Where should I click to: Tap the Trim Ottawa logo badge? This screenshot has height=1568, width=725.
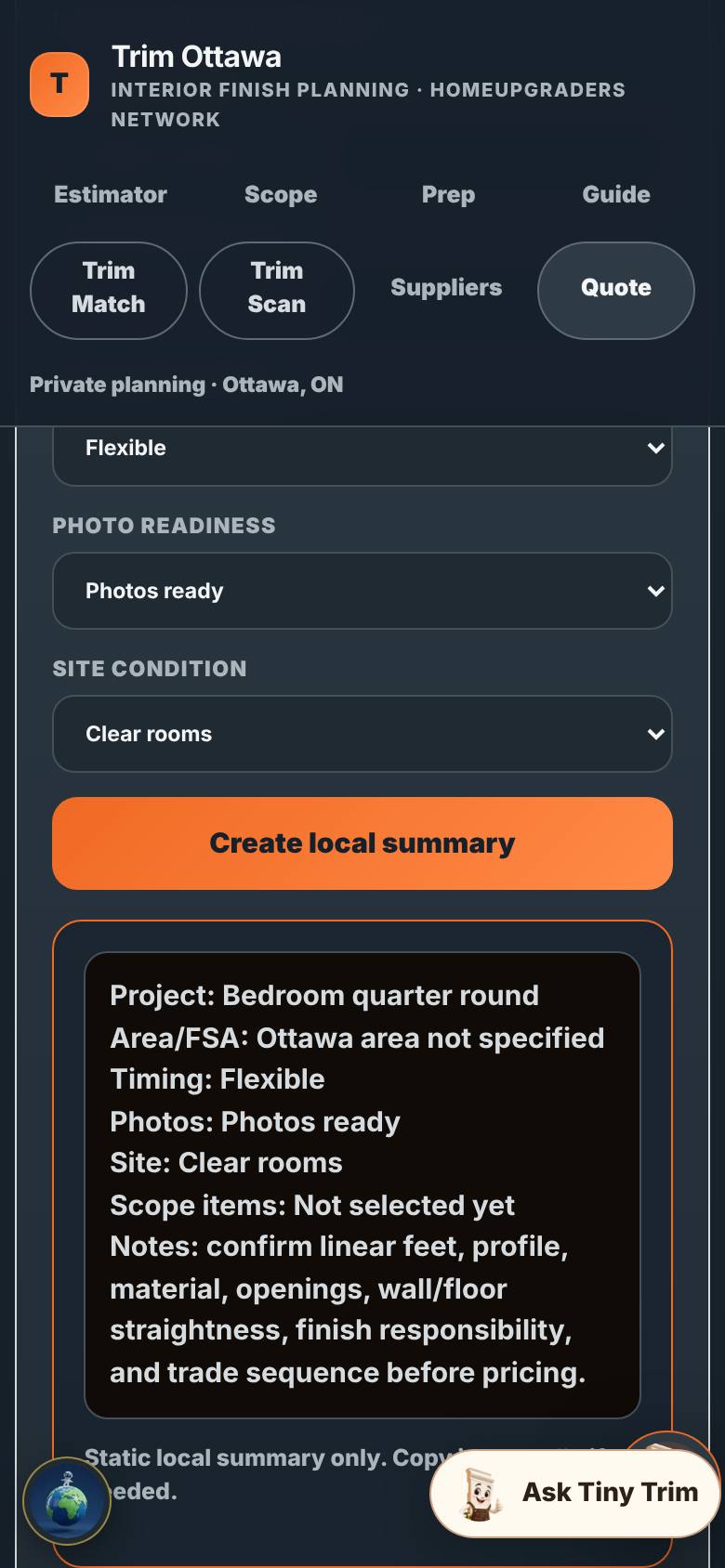[x=59, y=85]
